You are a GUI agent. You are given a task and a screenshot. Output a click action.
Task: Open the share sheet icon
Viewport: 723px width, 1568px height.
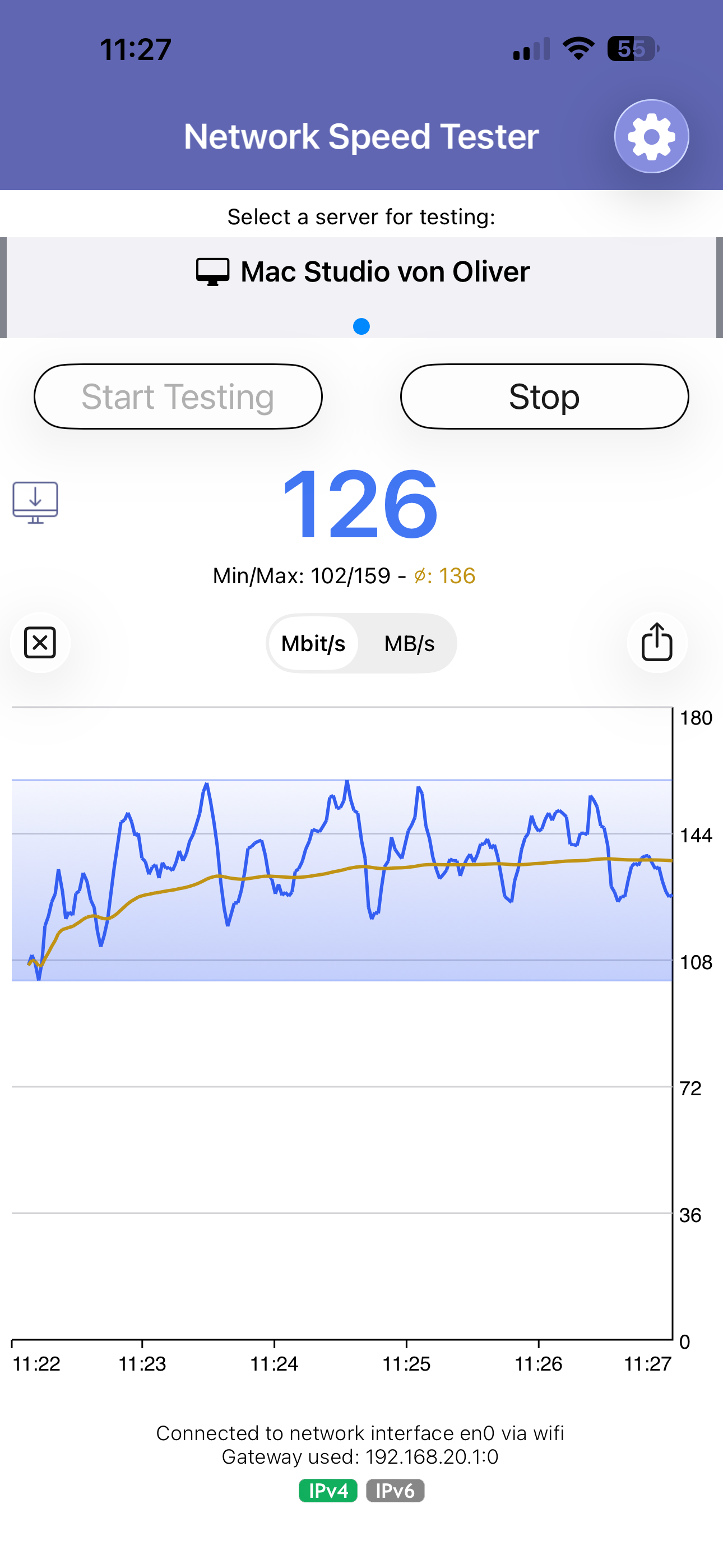pos(657,643)
